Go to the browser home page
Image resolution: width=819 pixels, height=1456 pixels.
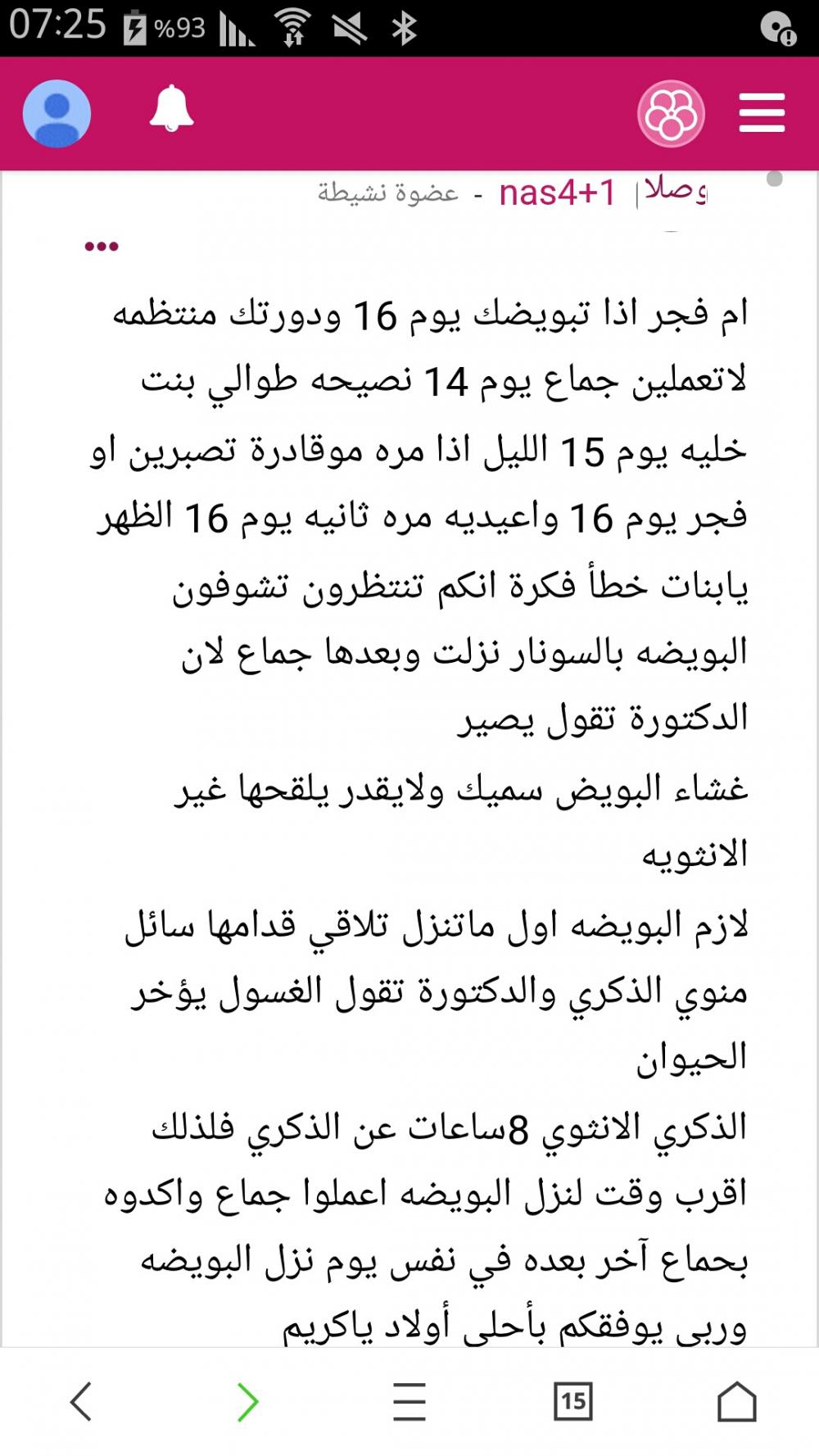737,1401
